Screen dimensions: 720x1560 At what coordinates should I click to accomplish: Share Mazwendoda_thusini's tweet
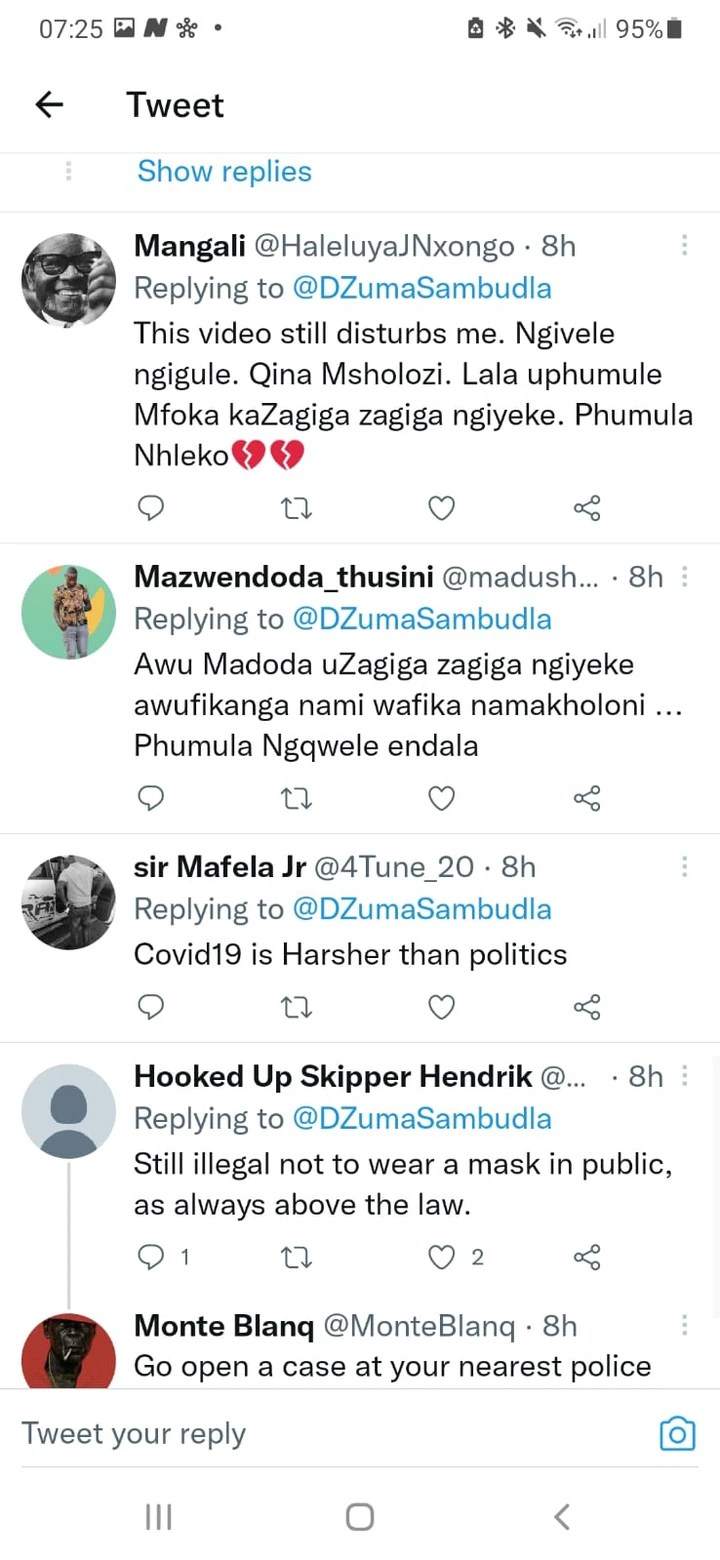point(587,798)
